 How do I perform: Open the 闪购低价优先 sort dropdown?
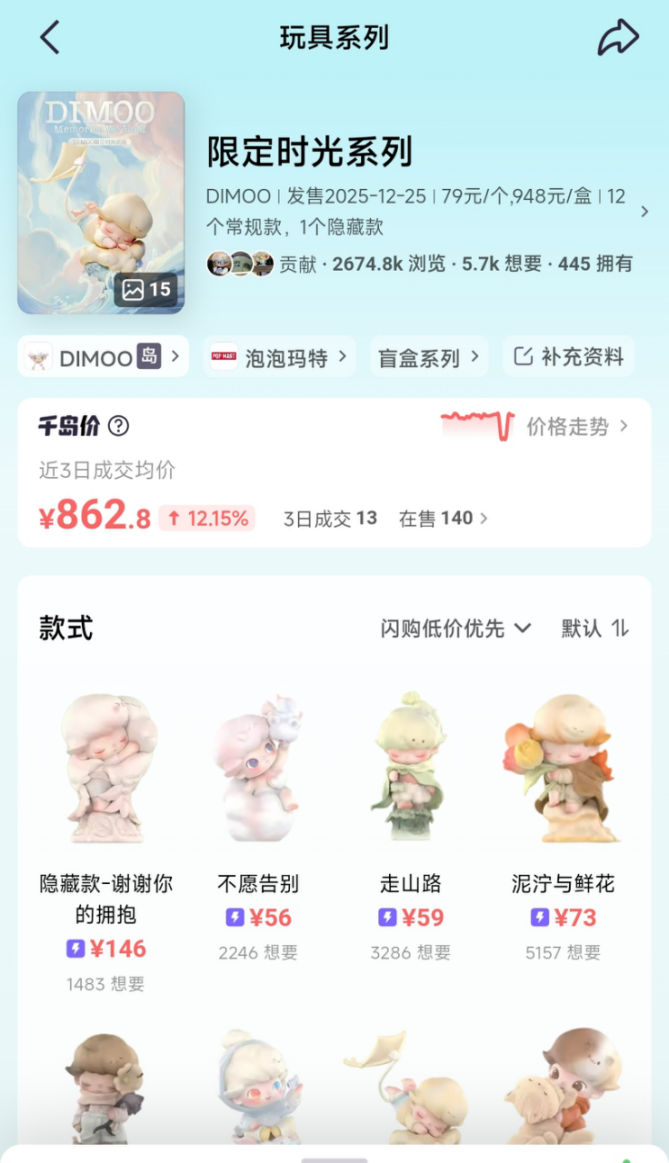pyautogui.click(x=455, y=628)
